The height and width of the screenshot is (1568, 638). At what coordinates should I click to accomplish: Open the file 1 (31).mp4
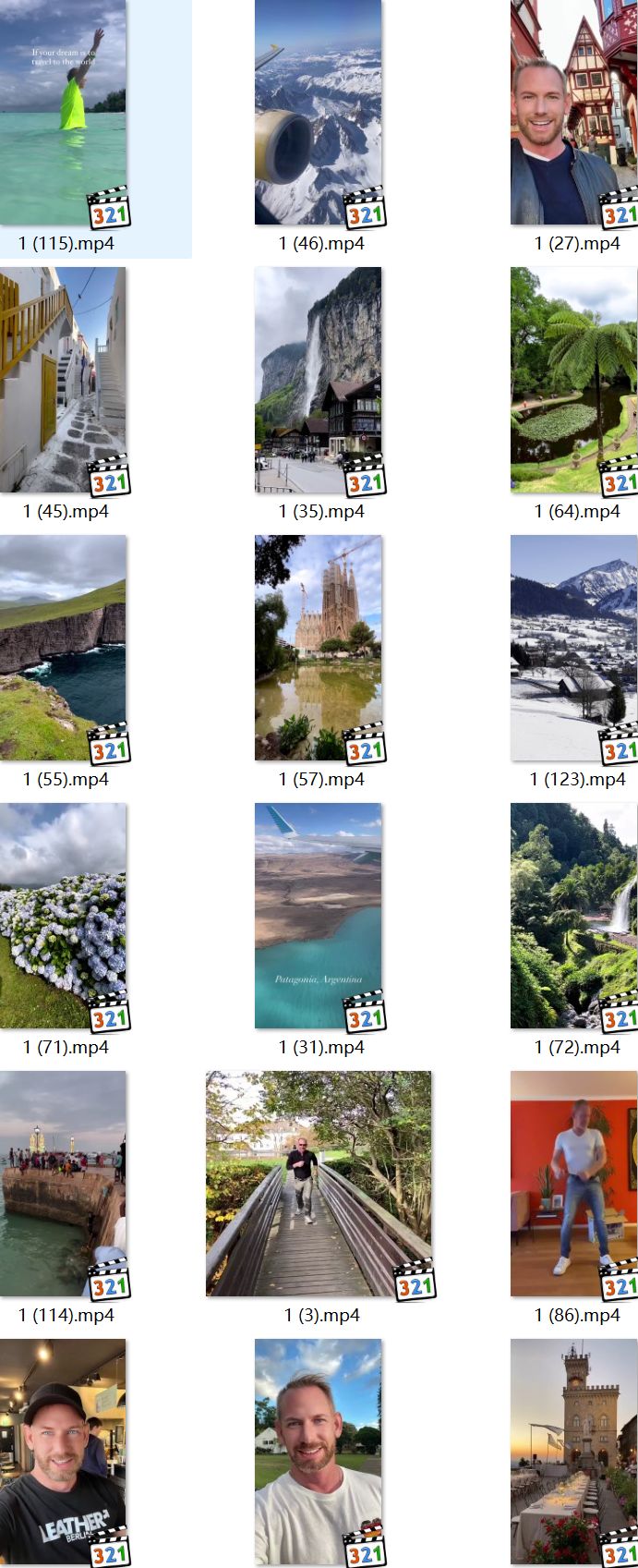pyautogui.click(x=319, y=916)
